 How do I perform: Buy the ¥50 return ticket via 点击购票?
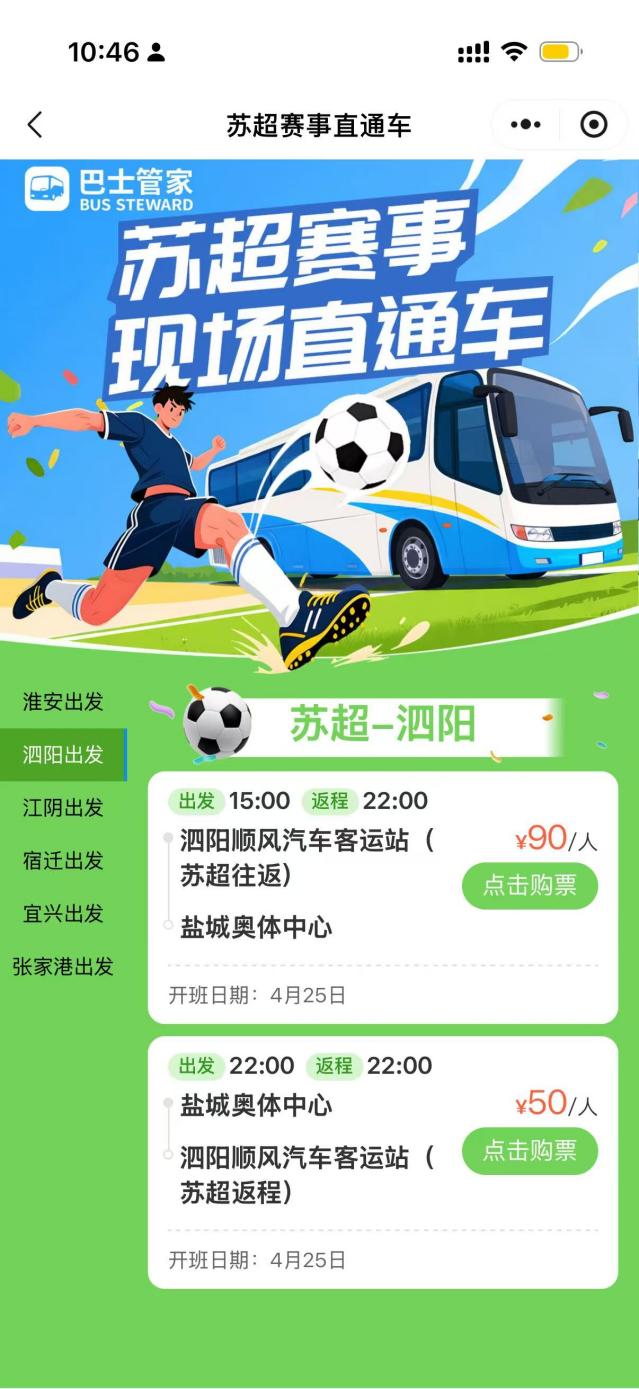[x=529, y=1151]
